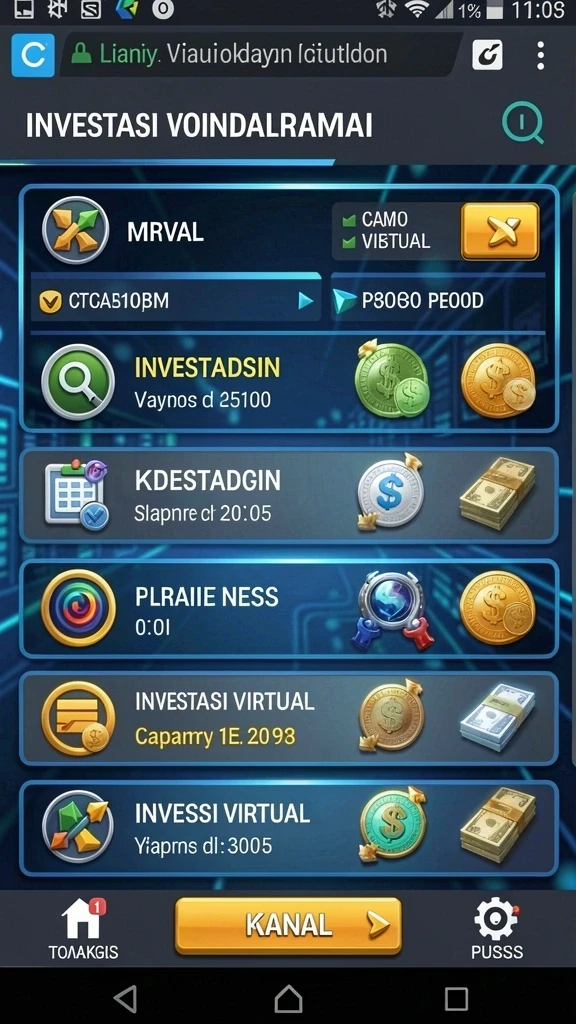Open the browser overflow menu
The width and height of the screenshot is (576, 1024).
[540, 56]
